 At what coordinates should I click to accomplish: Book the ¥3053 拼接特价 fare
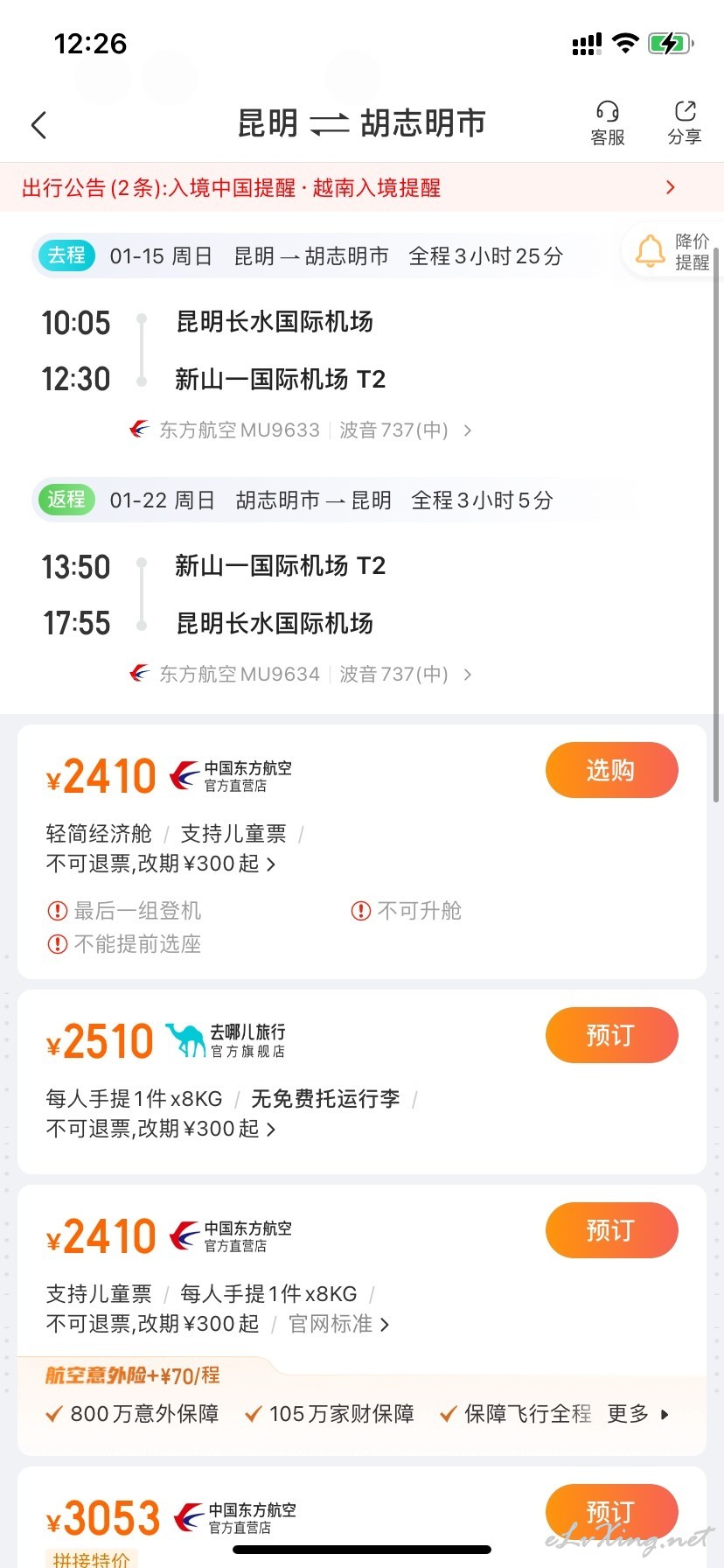[611, 1512]
